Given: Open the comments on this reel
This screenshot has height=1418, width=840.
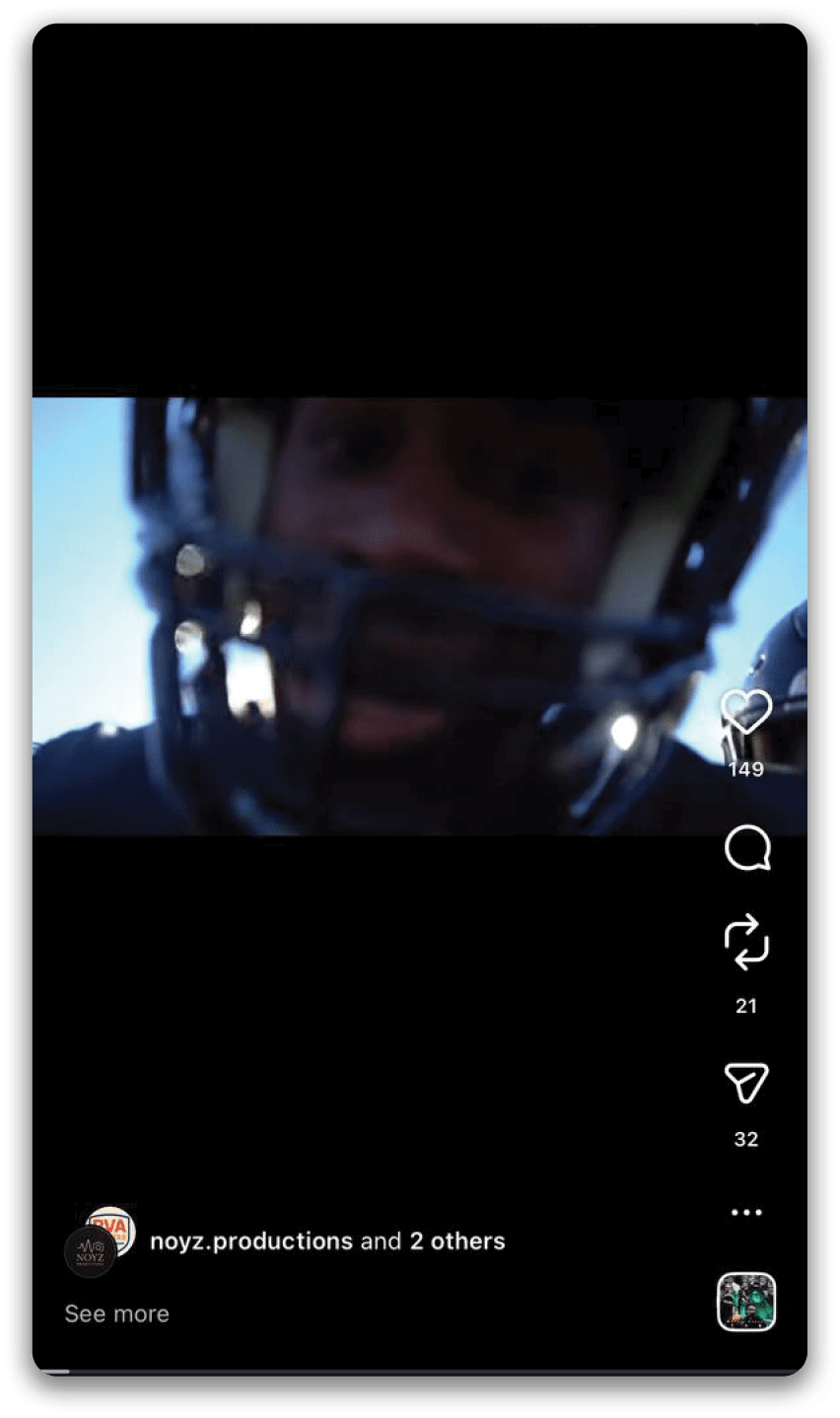Looking at the screenshot, I should click(x=746, y=848).
